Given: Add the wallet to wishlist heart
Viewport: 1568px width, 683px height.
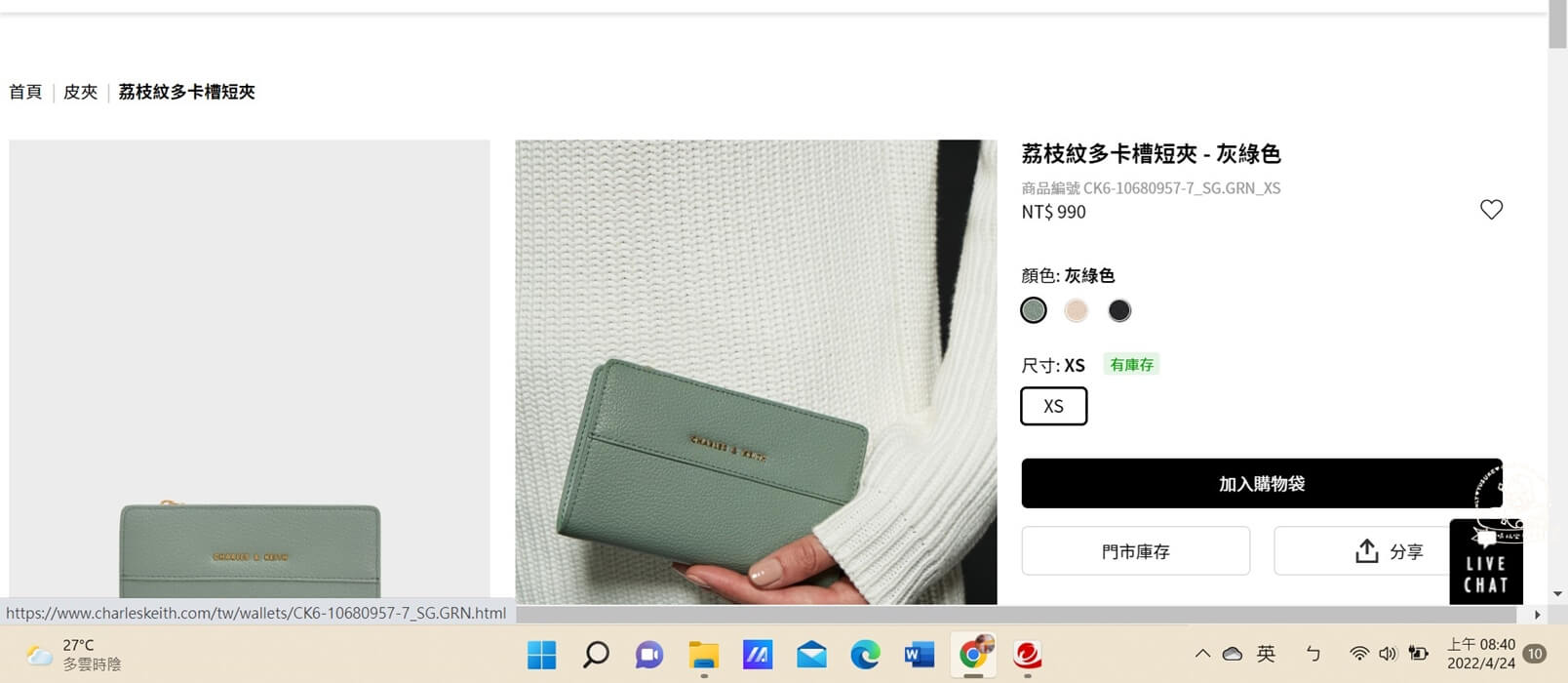Looking at the screenshot, I should (x=1491, y=209).
